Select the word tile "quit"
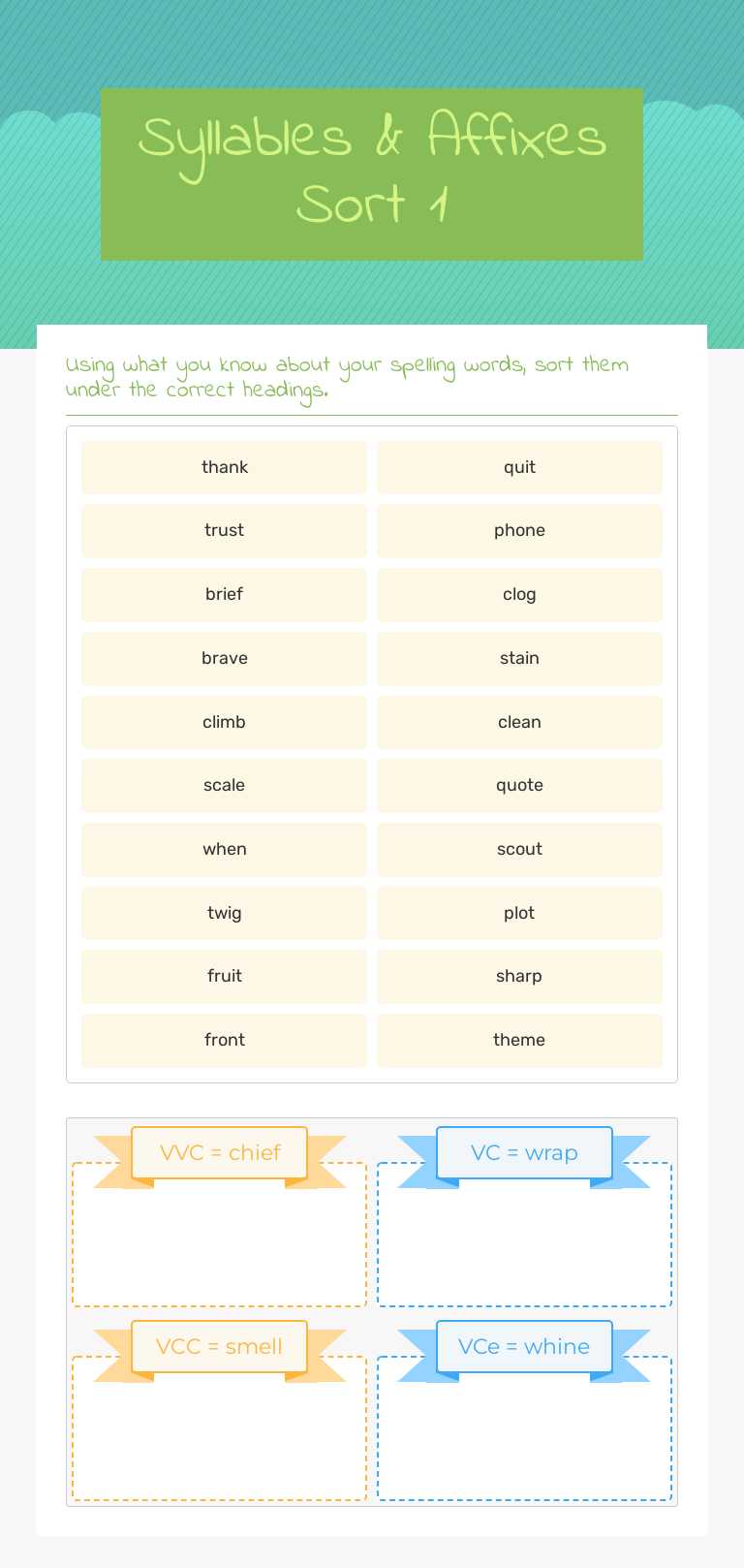The width and height of the screenshot is (744, 1568). [x=519, y=466]
